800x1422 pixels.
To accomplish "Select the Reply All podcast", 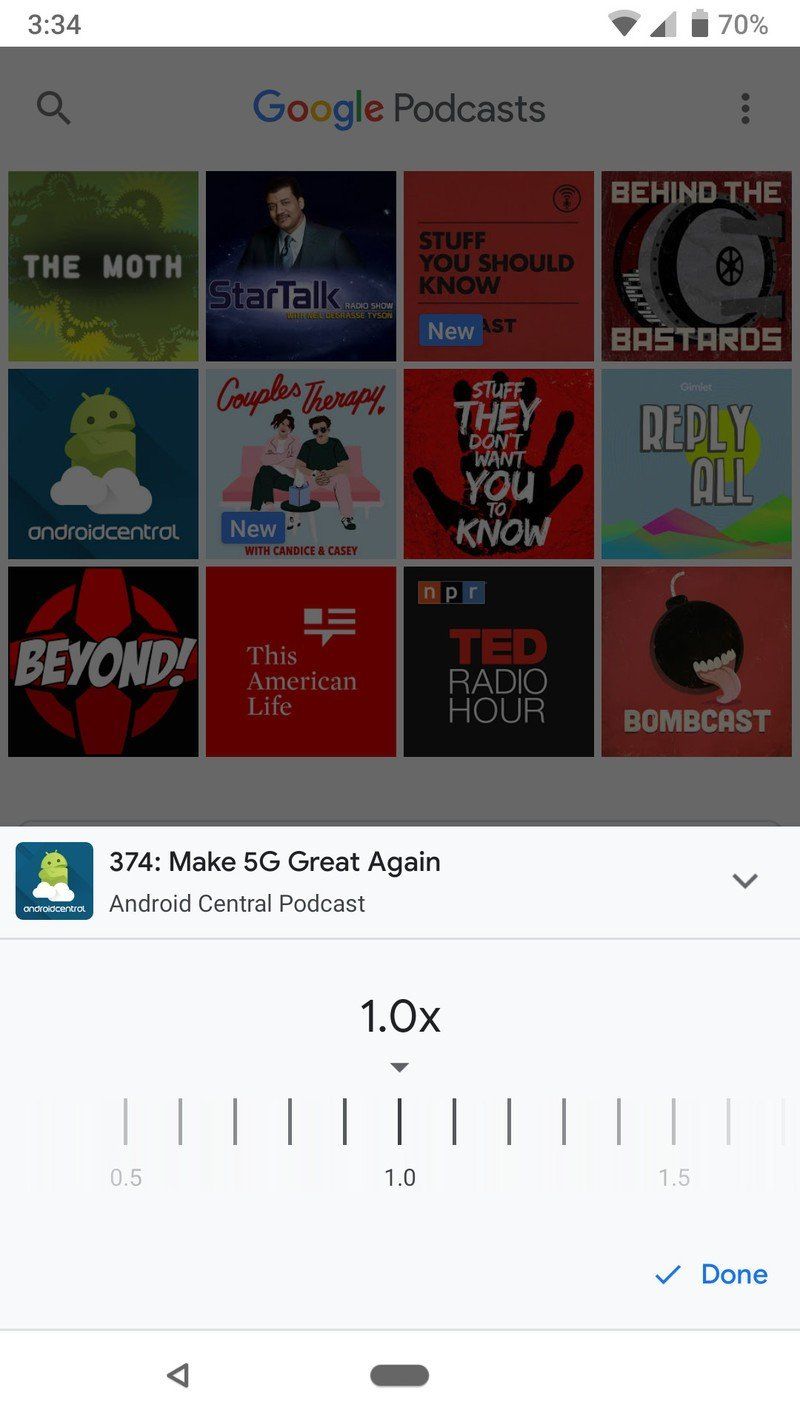I will tap(696, 463).
